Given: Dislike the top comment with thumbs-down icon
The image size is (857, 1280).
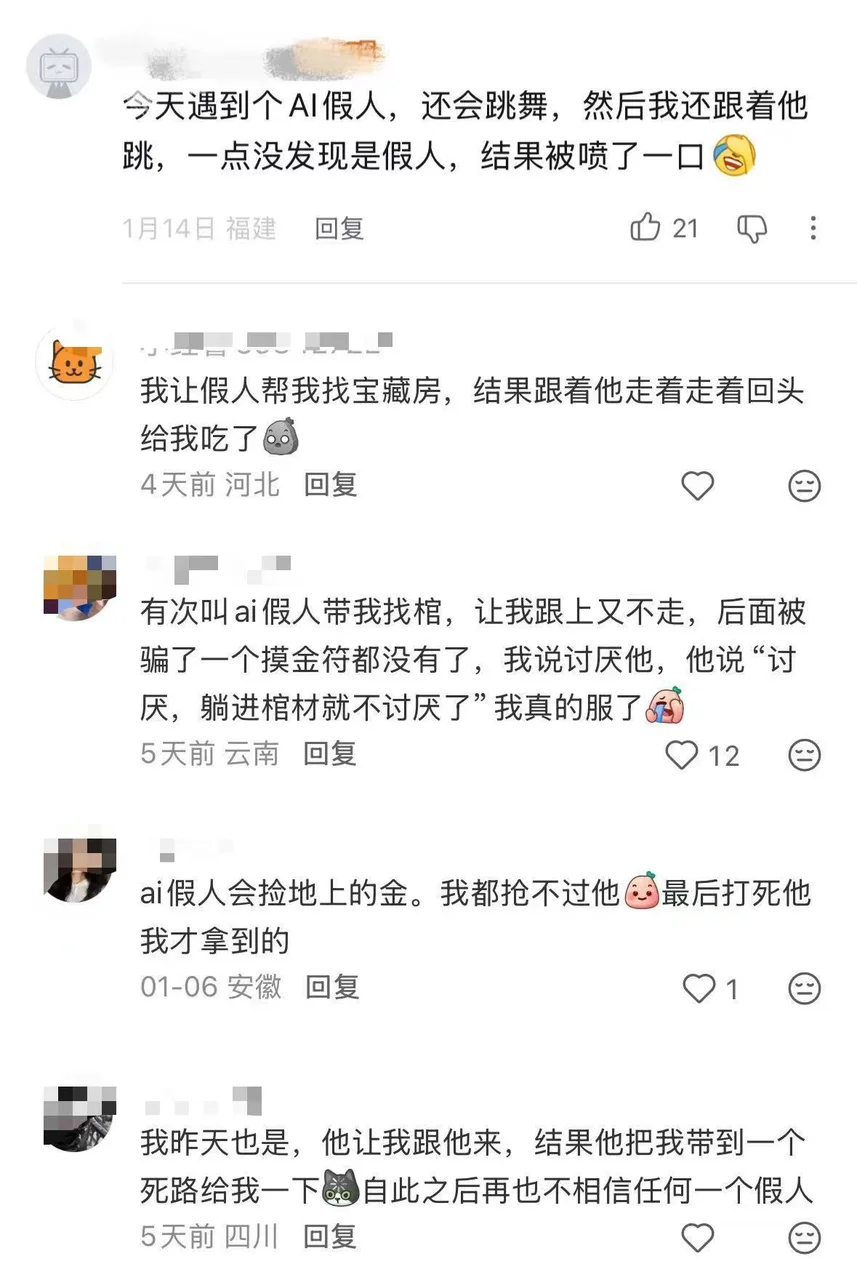Looking at the screenshot, I should (x=750, y=228).
